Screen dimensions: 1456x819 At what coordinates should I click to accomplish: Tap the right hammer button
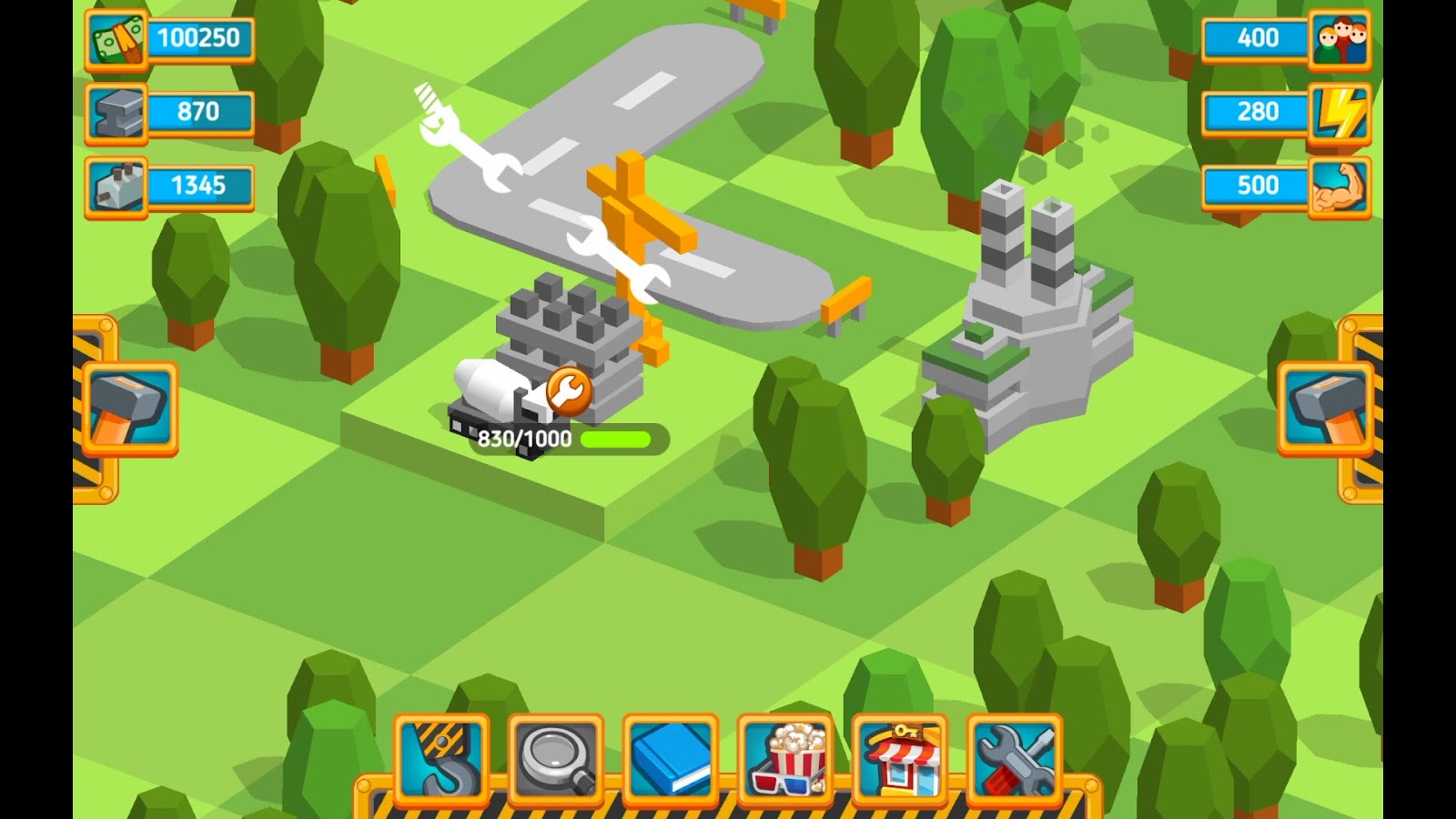click(x=1326, y=409)
